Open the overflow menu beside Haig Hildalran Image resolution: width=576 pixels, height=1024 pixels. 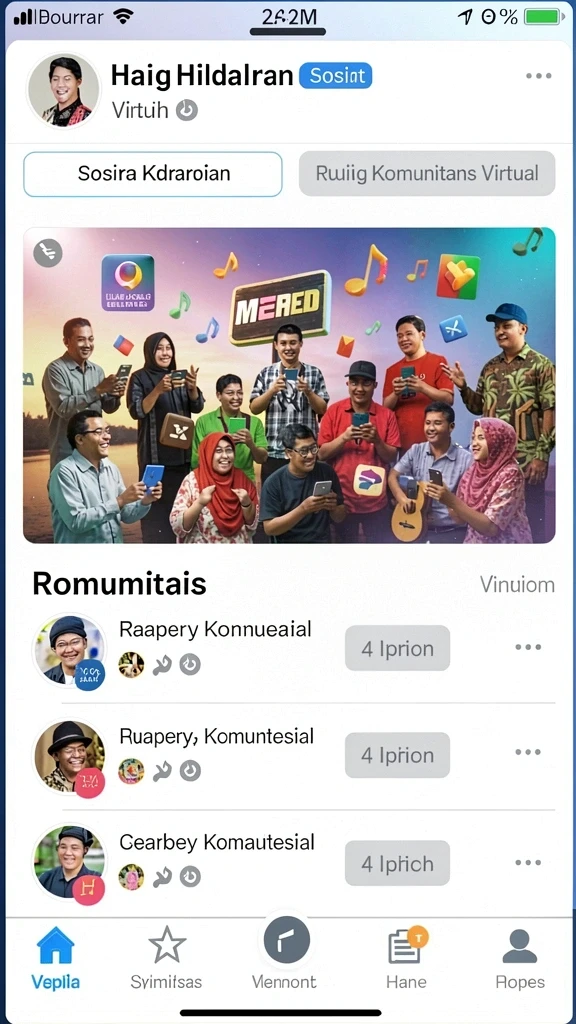[x=539, y=76]
